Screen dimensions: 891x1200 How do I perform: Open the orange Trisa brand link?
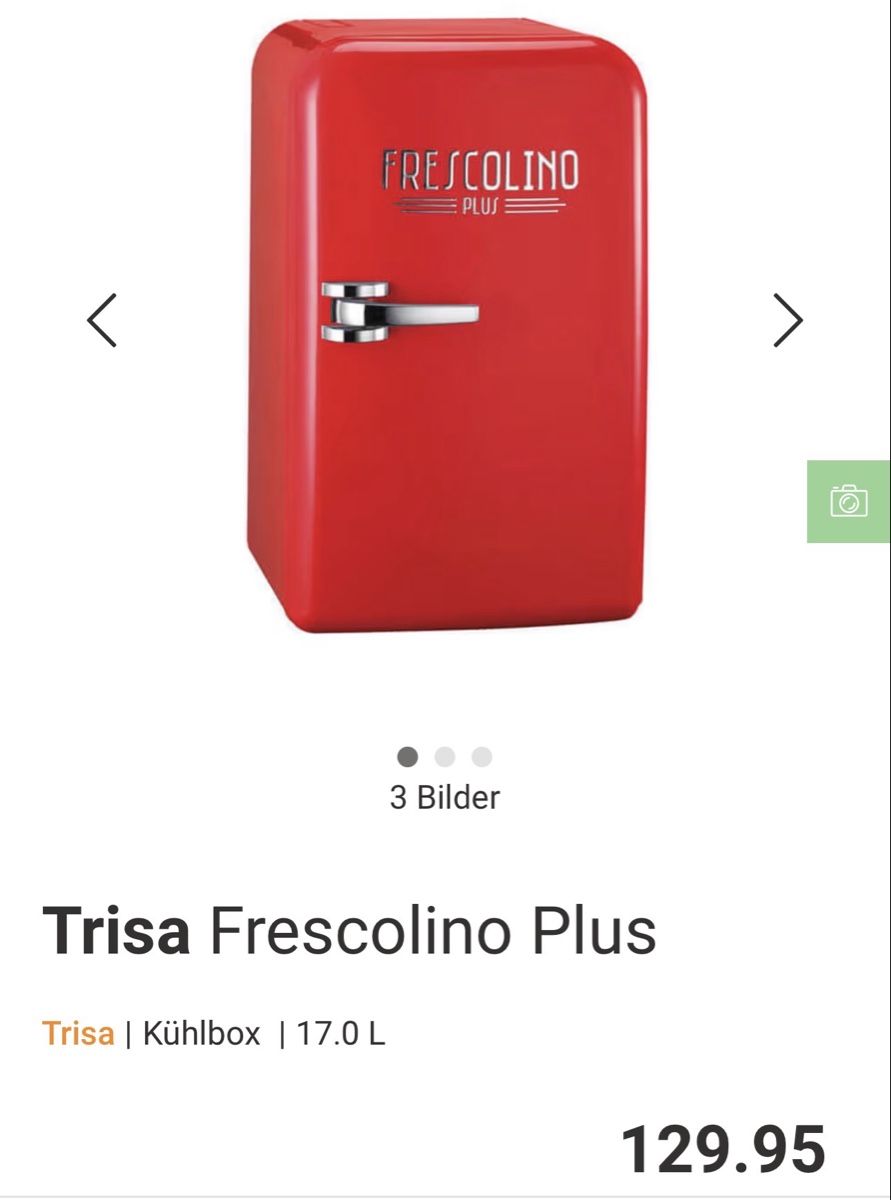tap(78, 1033)
